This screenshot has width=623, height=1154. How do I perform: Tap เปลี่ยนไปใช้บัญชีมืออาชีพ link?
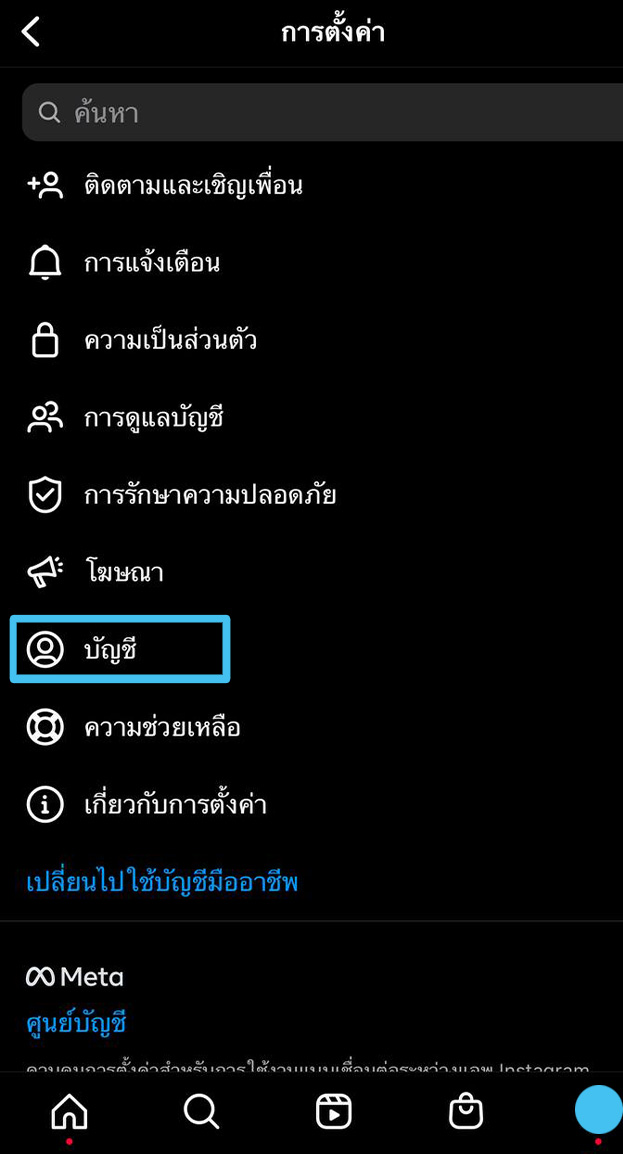point(162,882)
